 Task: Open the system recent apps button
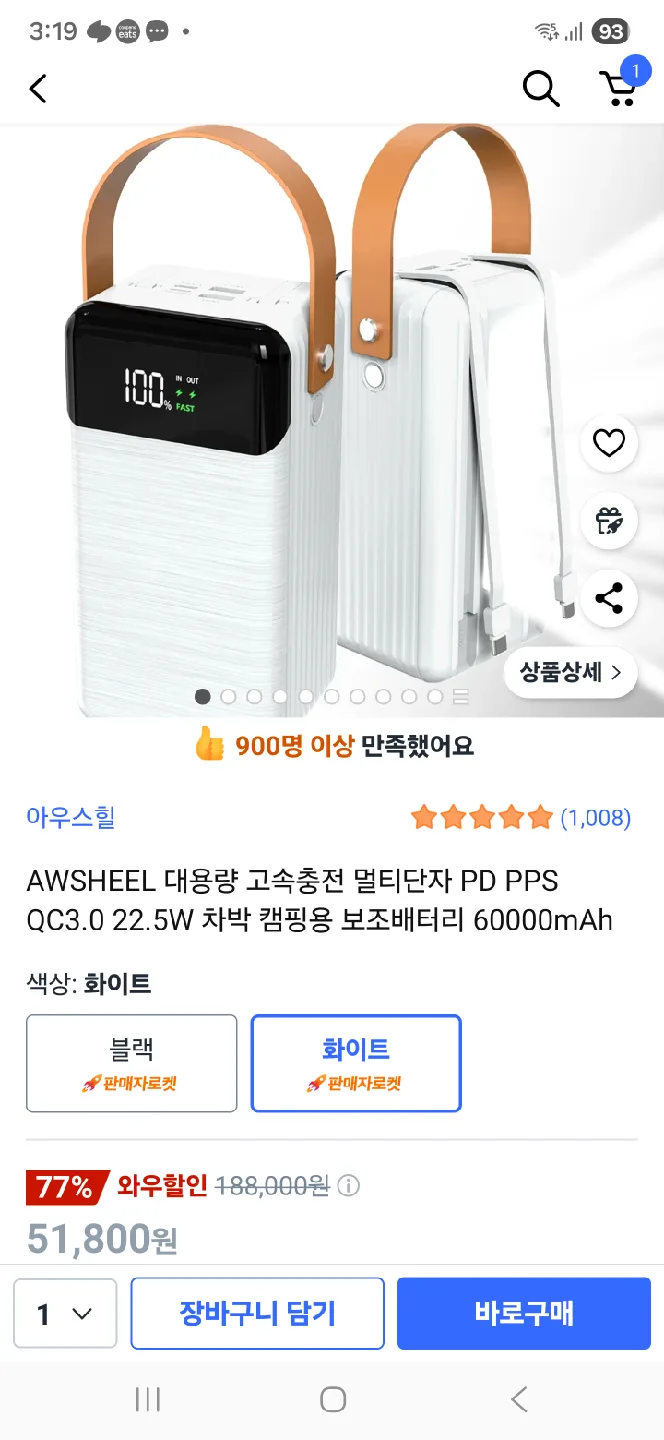147,1399
